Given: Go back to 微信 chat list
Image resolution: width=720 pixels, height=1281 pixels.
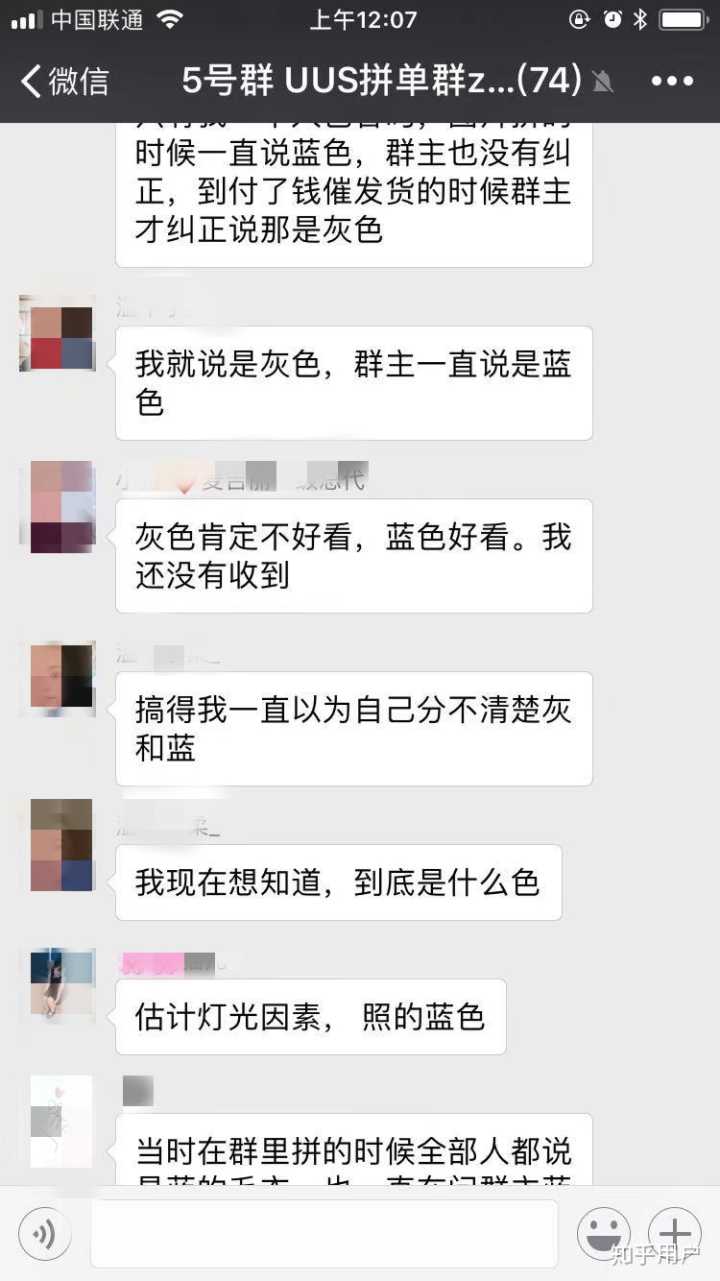Looking at the screenshot, I should (66, 81).
